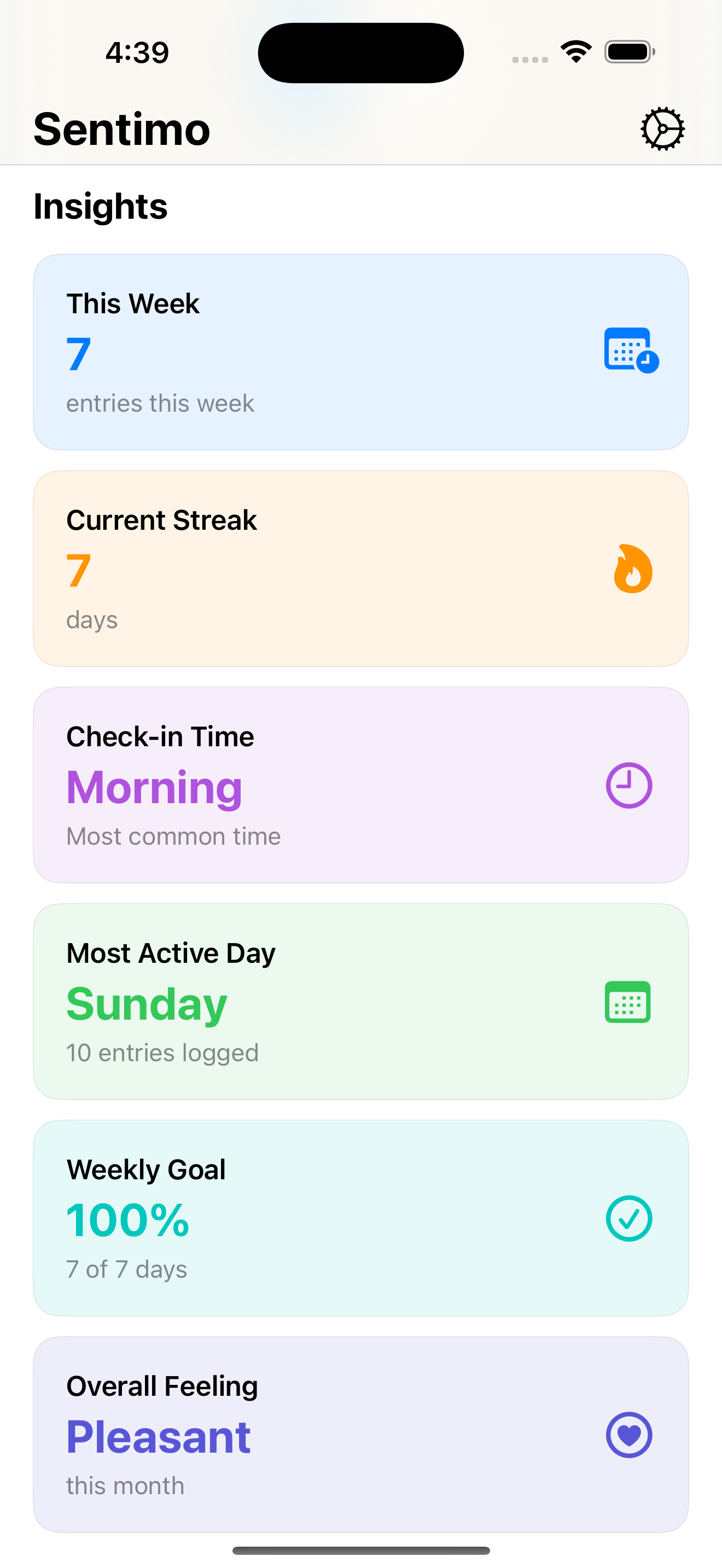Open settings via the gear icon
Image resolution: width=722 pixels, height=1568 pixels.
tap(662, 128)
